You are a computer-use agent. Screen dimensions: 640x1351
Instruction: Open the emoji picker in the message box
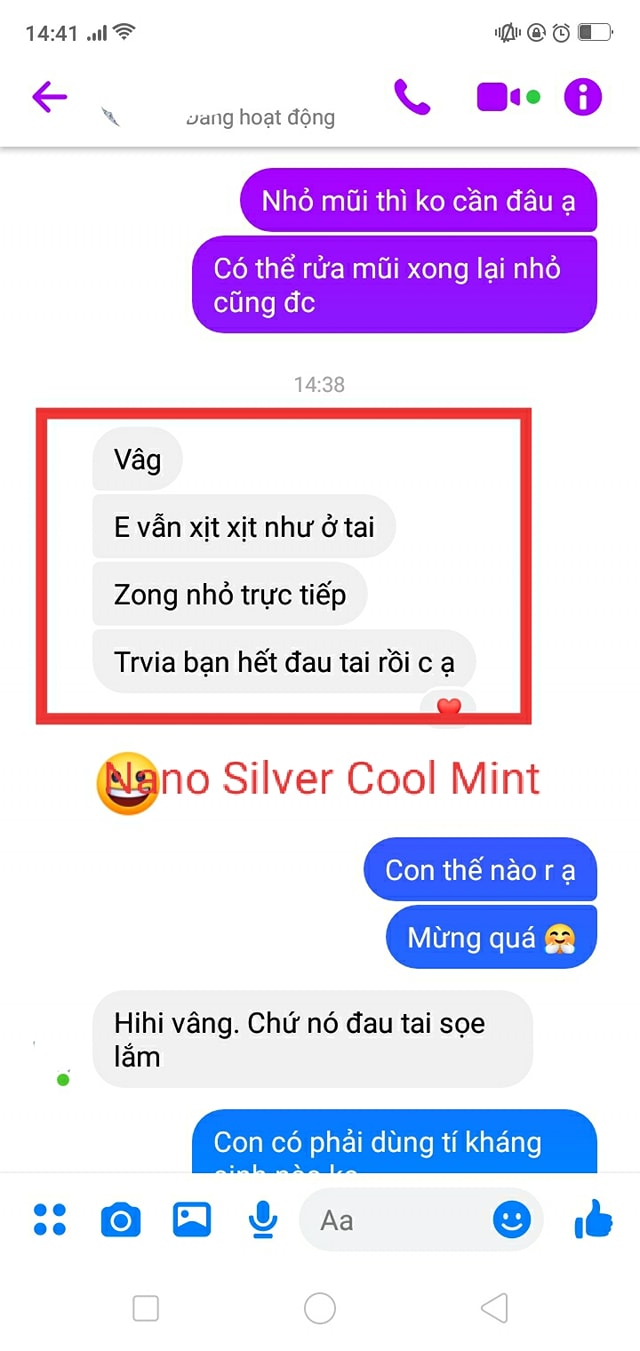click(512, 1219)
